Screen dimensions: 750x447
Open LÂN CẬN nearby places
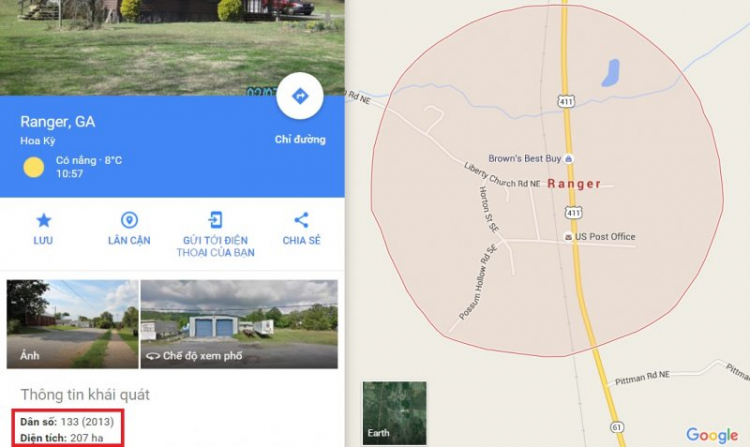[x=129, y=228]
